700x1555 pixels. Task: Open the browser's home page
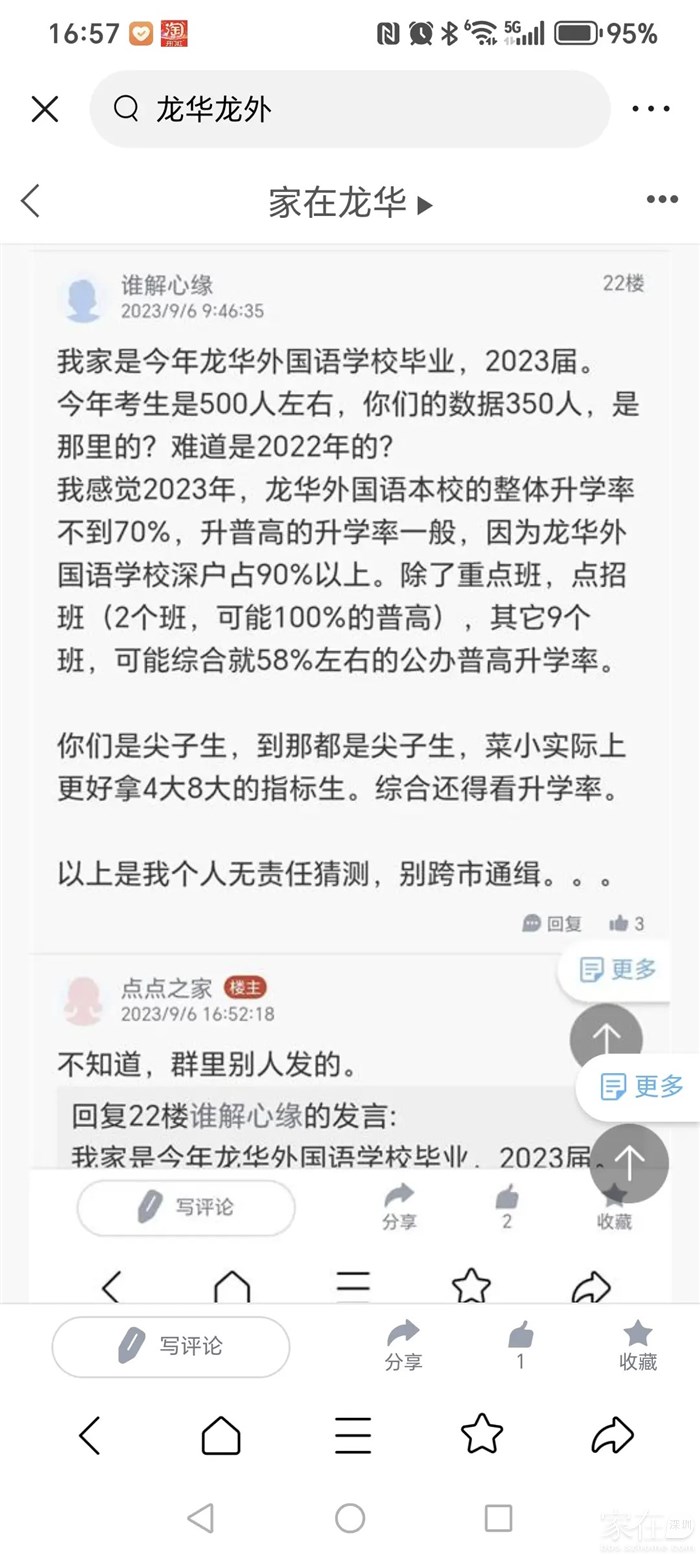[221, 1435]
